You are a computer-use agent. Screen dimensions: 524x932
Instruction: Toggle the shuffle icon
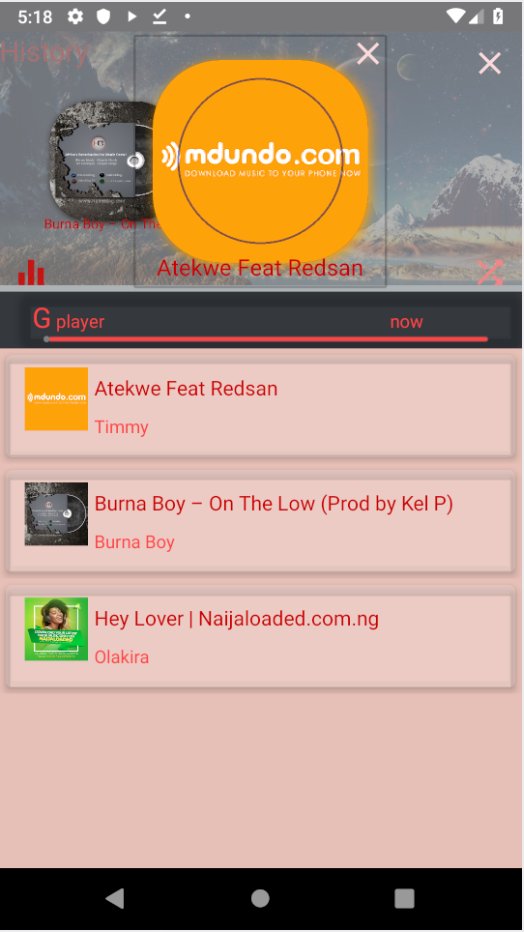pos(490,272)
